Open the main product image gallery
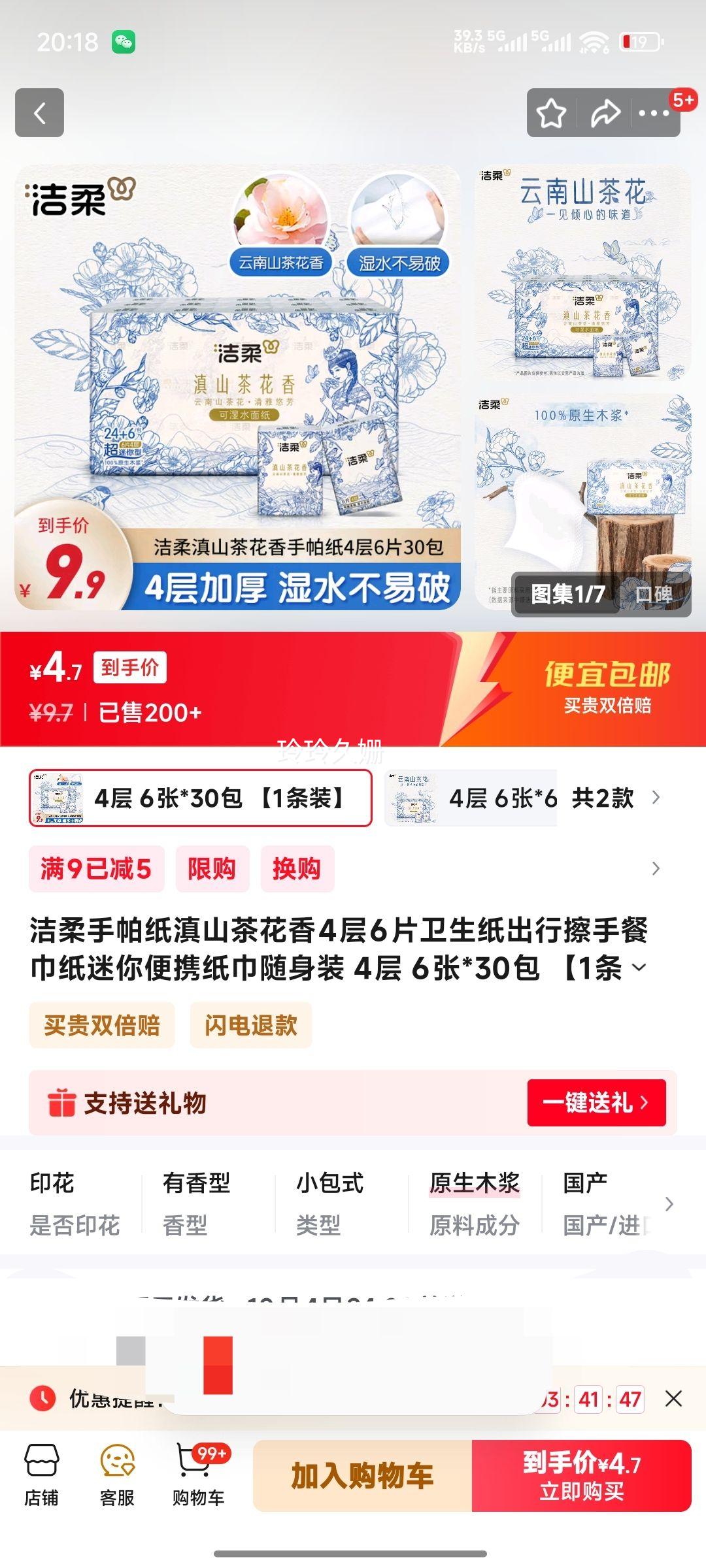The image size is (706, 1568). [238, 385]
